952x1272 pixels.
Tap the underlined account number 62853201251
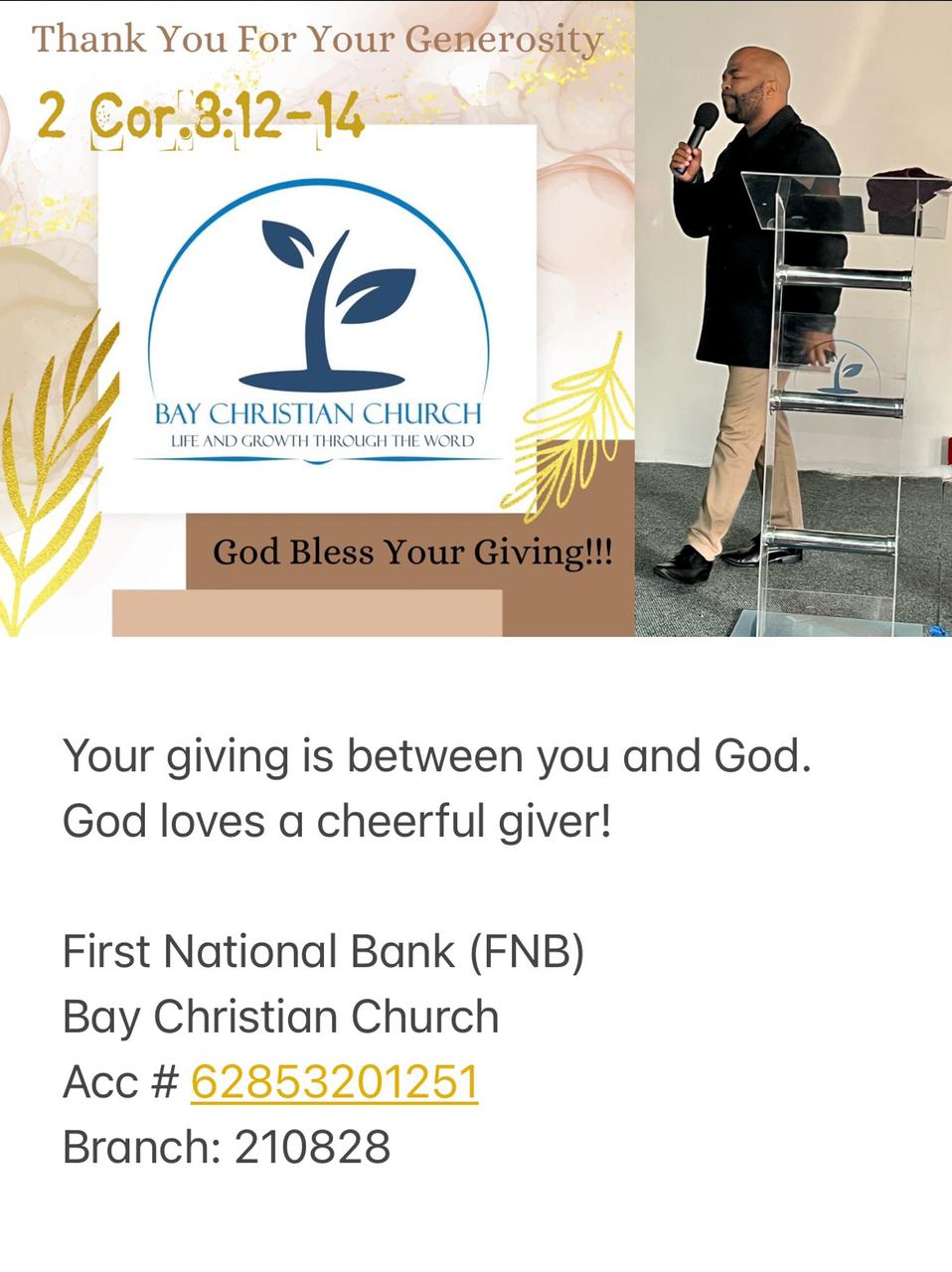[334, 1082]
